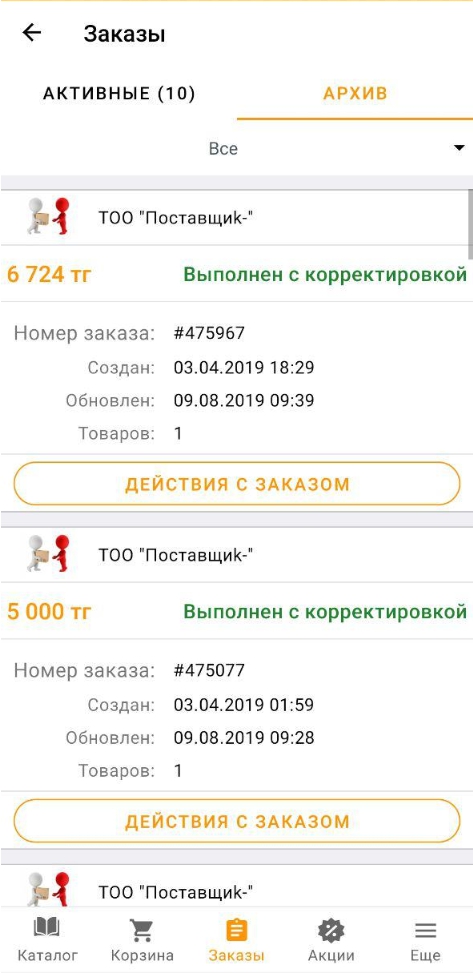This screenshot has height=973, width=473.
Task: Go to the Корзина cart tab
Action: pyautogui.click(x=142, y=939)
